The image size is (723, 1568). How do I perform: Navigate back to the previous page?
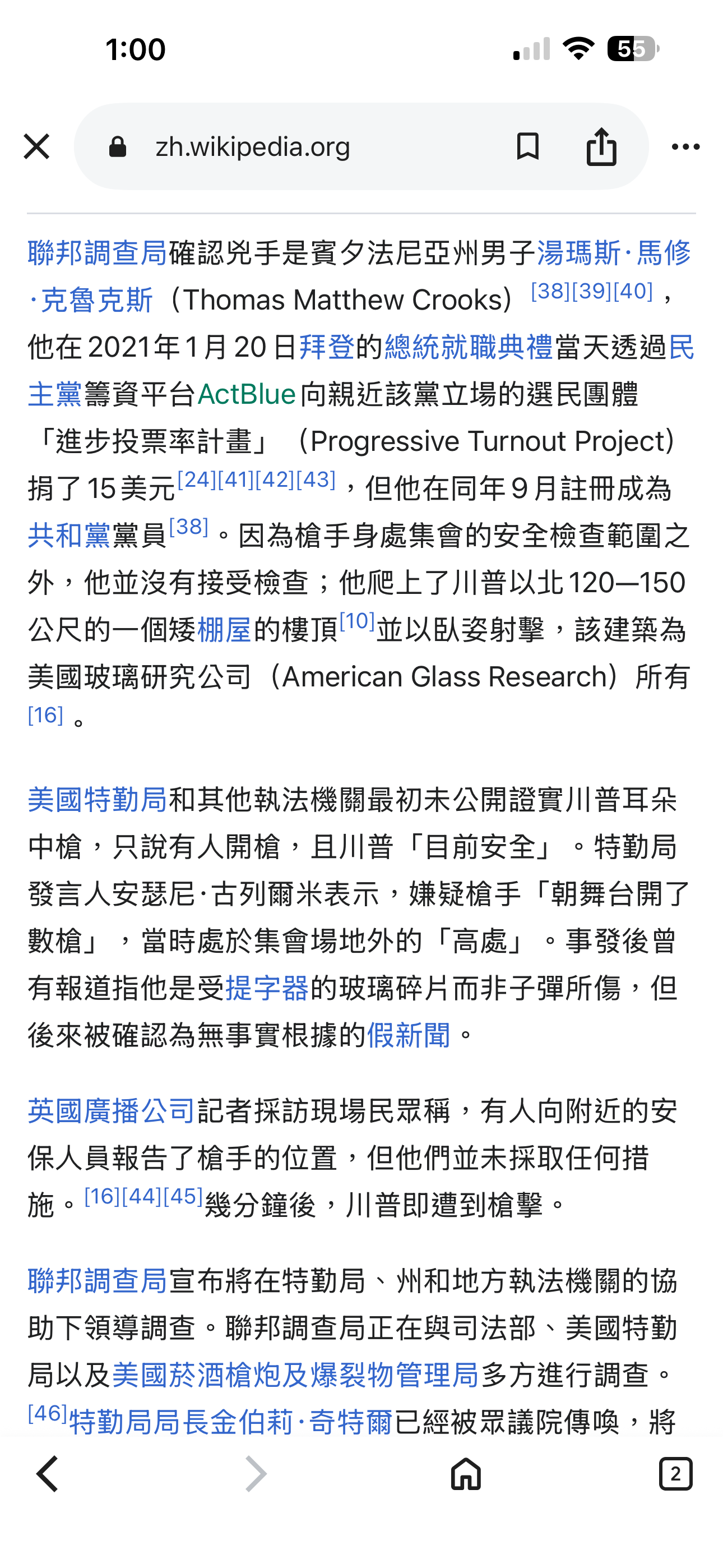tap(47, 1474)
